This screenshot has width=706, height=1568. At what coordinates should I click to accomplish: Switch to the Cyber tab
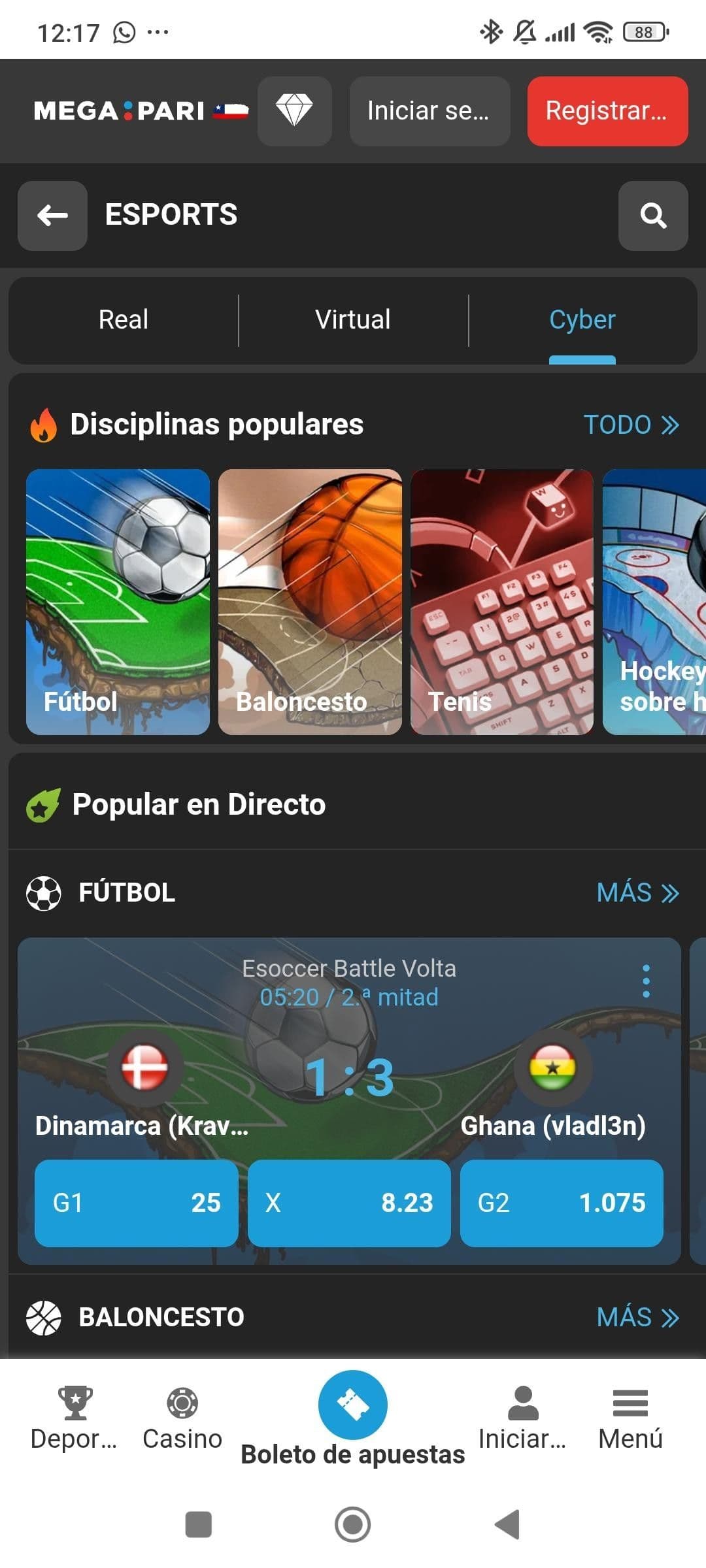click(x=582, y=319)
